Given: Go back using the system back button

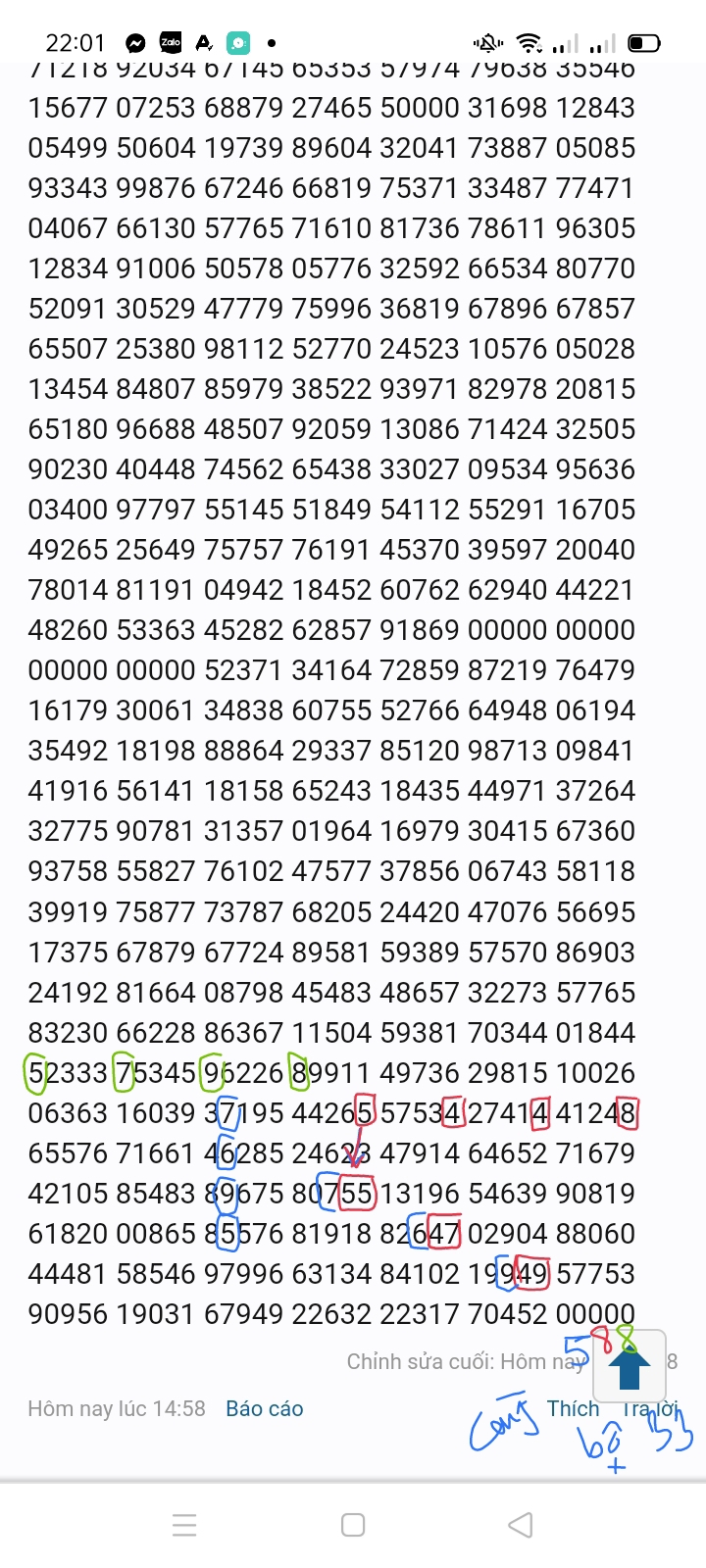Looking at the screenshot, I should pos(521,1525).
